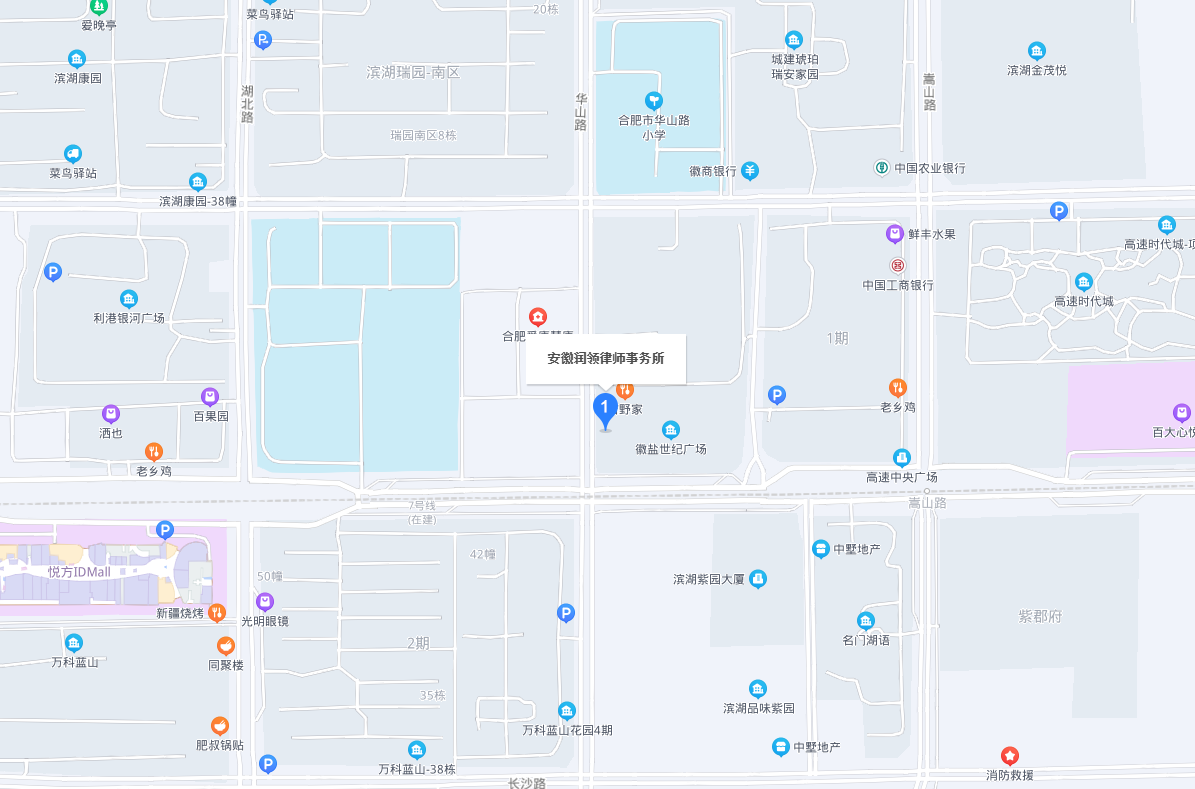Select the 徽盐世纪广场 map point
The width and height of the screenshot is (1195, 789).
point(671,430)
